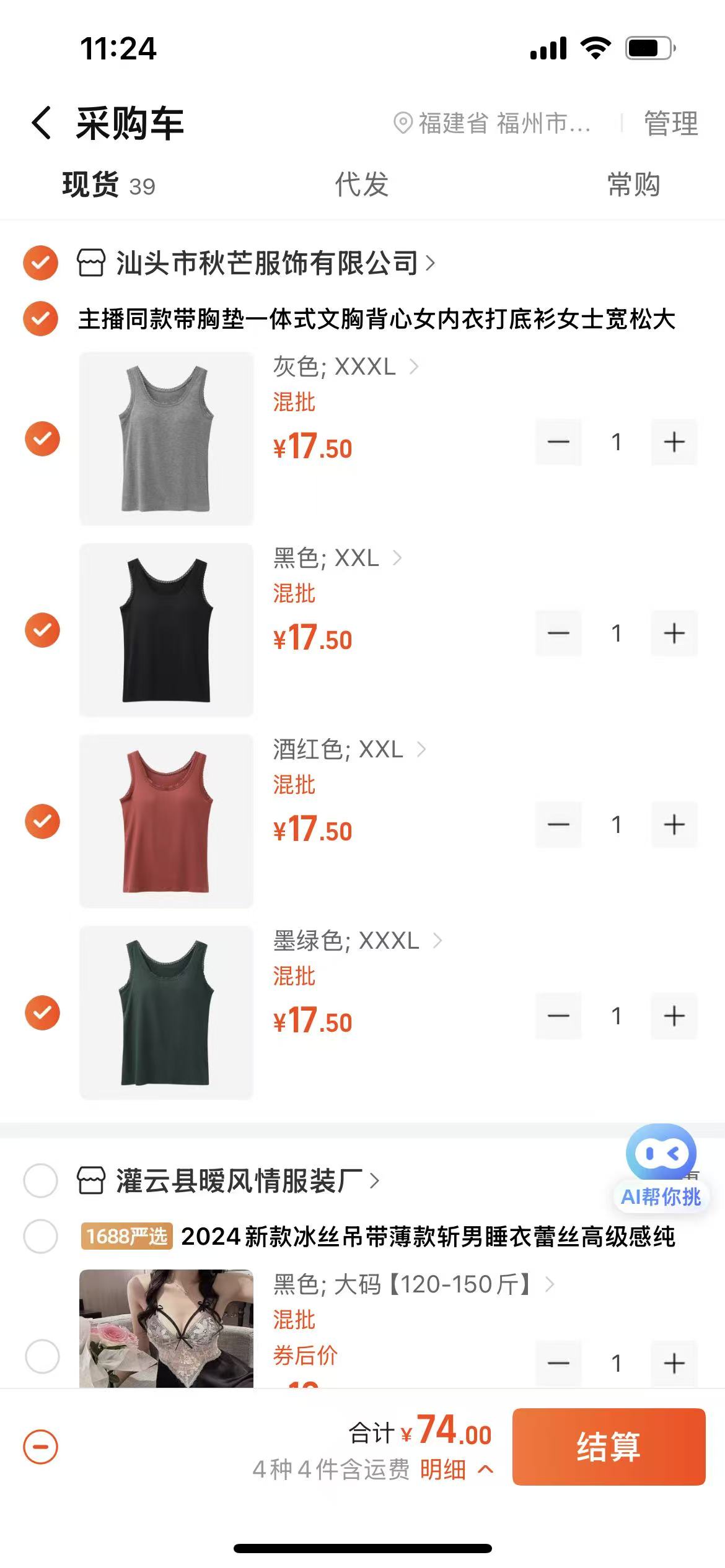Select all items from 灌云县暖风情服装厂

[41, 1181]
